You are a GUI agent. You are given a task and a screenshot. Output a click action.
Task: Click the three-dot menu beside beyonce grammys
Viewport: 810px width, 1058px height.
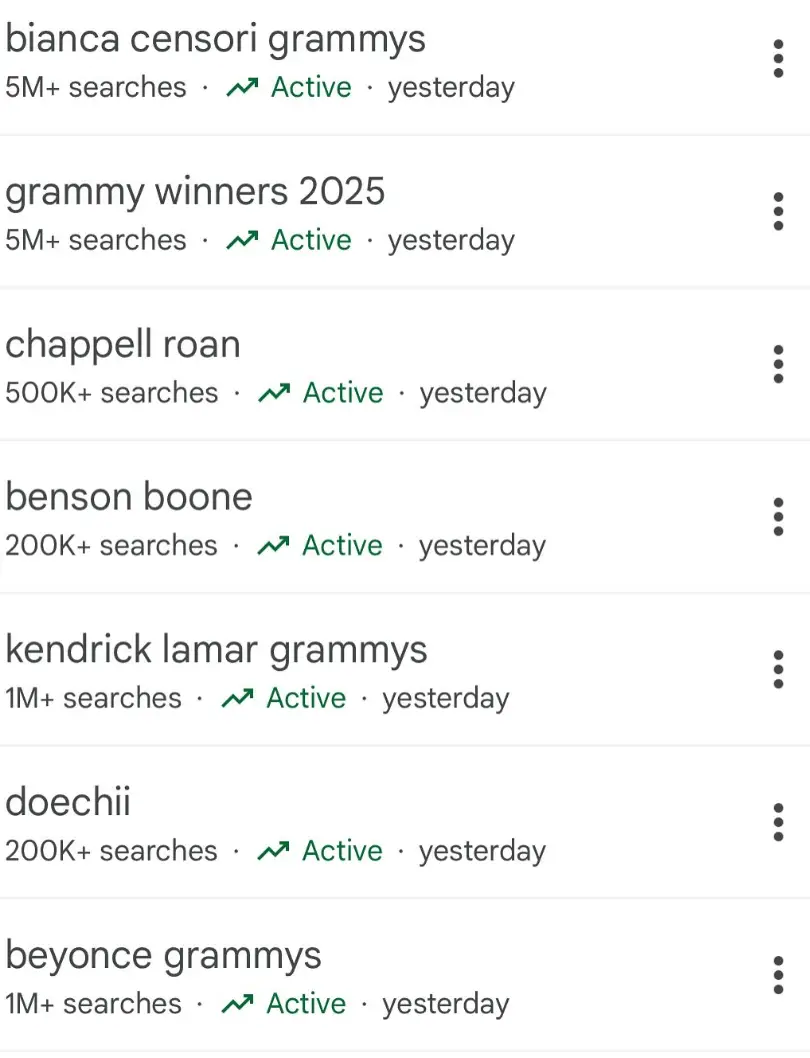pyautogui.click(x=778, y=975)
